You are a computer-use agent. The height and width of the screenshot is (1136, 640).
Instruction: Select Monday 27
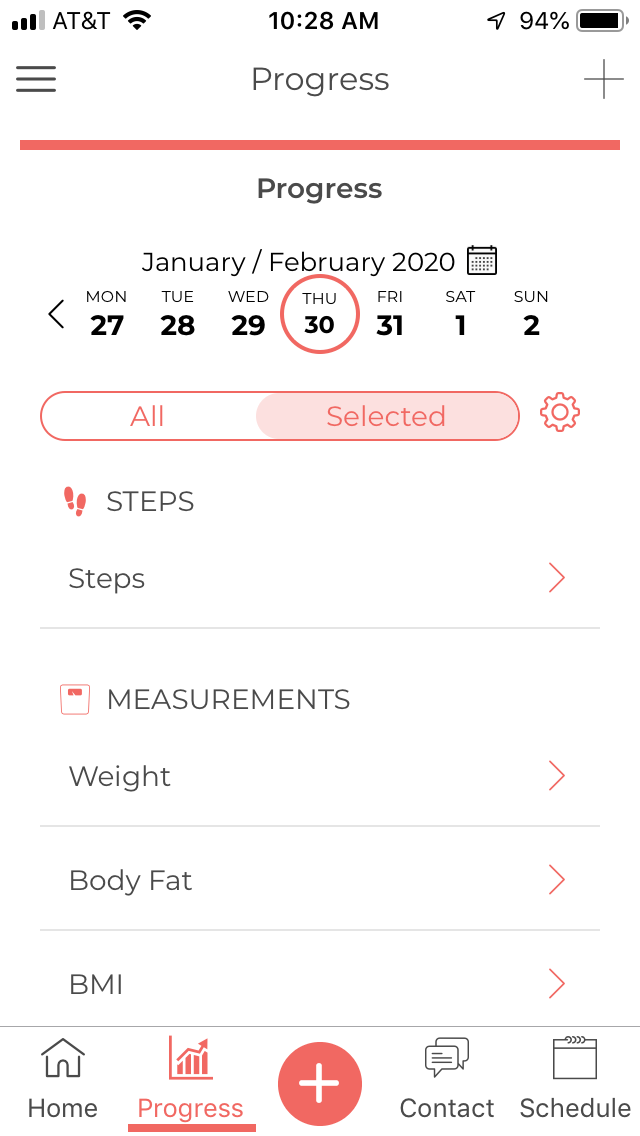click(x=107, y=314)
